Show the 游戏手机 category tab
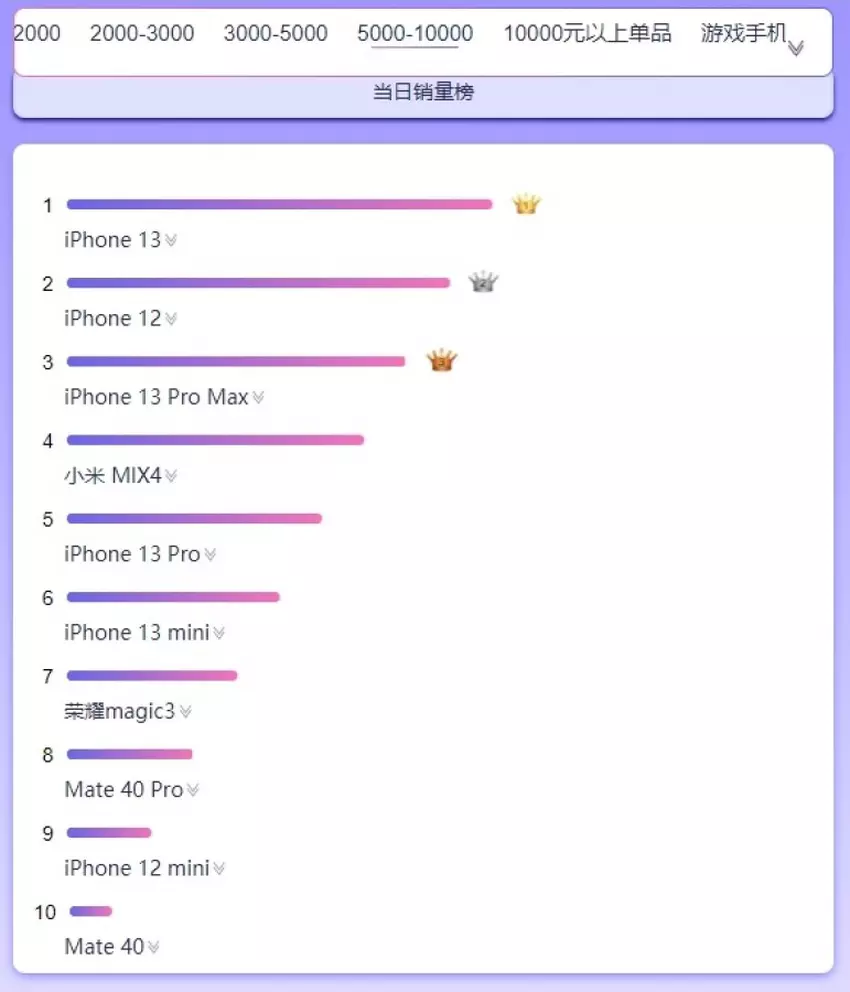Viewport: 850px width, 992px height. pos(743,34)
